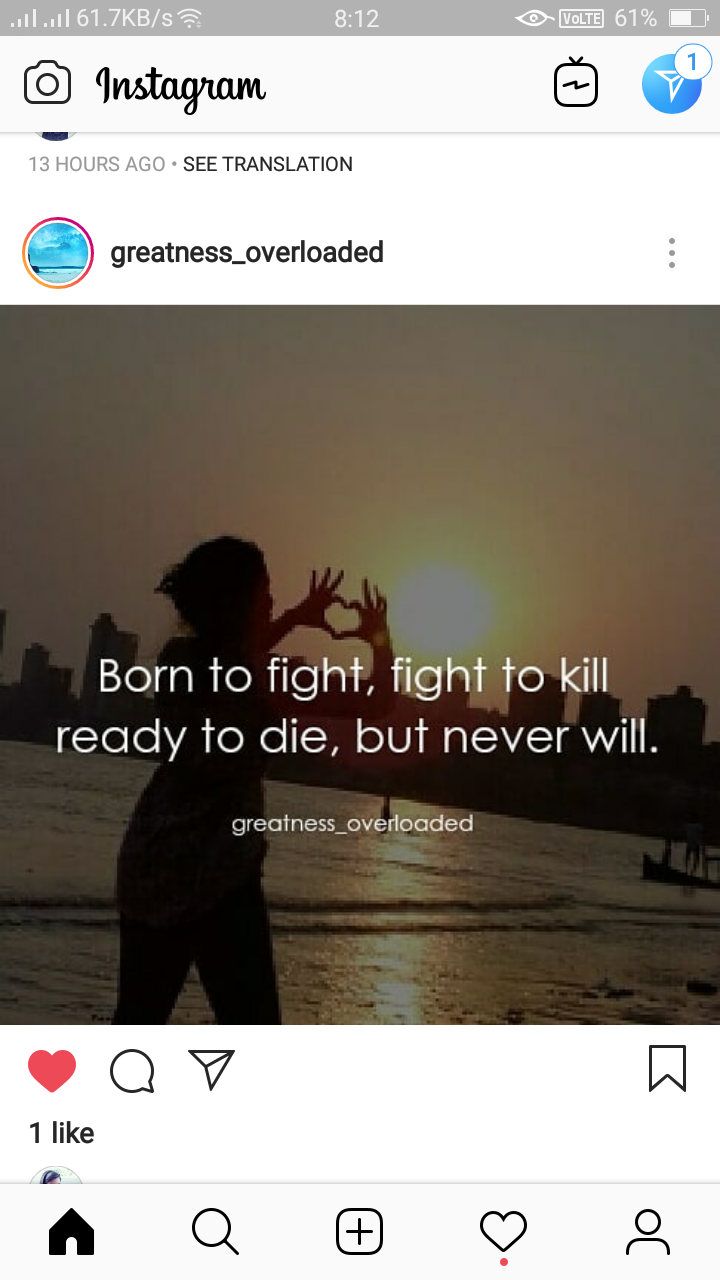Go to the Home feed tab
The height and width of the screenshot is (1280, 720).
click(72, 1232)
